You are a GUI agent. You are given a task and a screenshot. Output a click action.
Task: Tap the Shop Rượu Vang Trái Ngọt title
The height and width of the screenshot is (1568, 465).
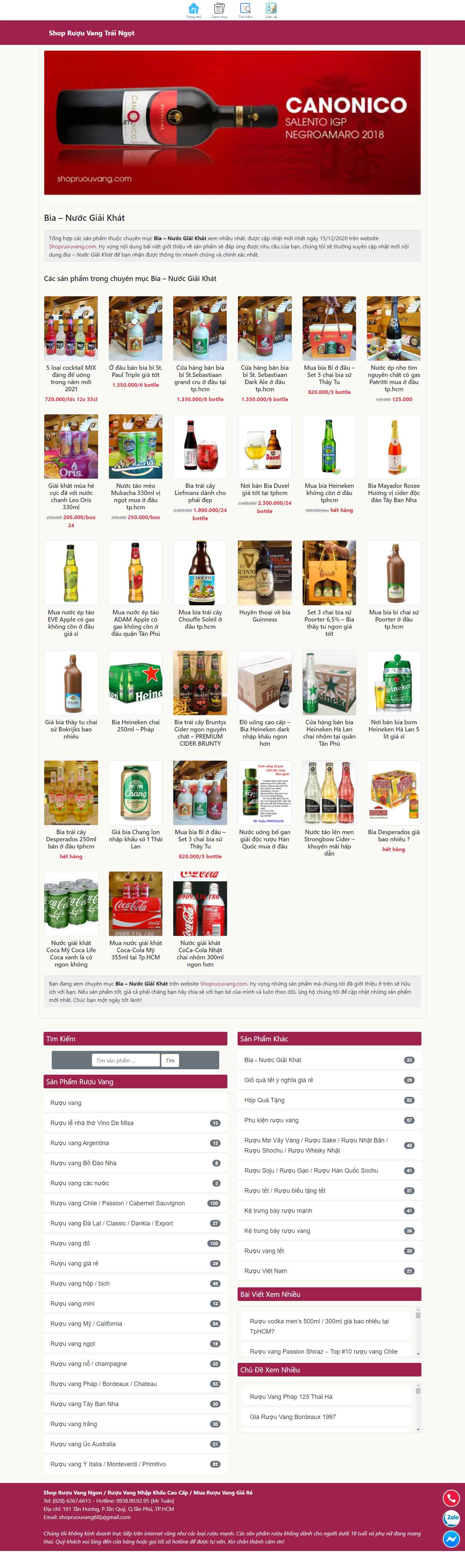(x=92, y=33)
